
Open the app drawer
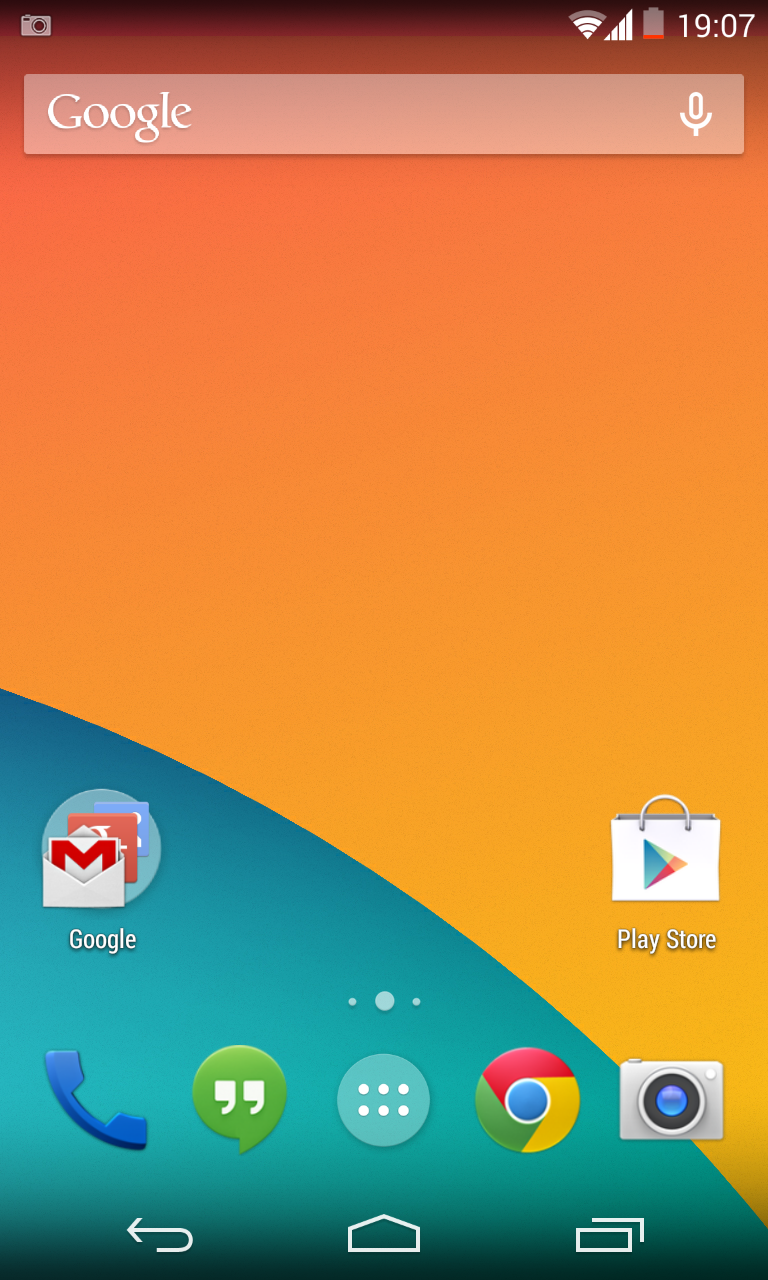pyautogui.click(x=384, y=1100)
